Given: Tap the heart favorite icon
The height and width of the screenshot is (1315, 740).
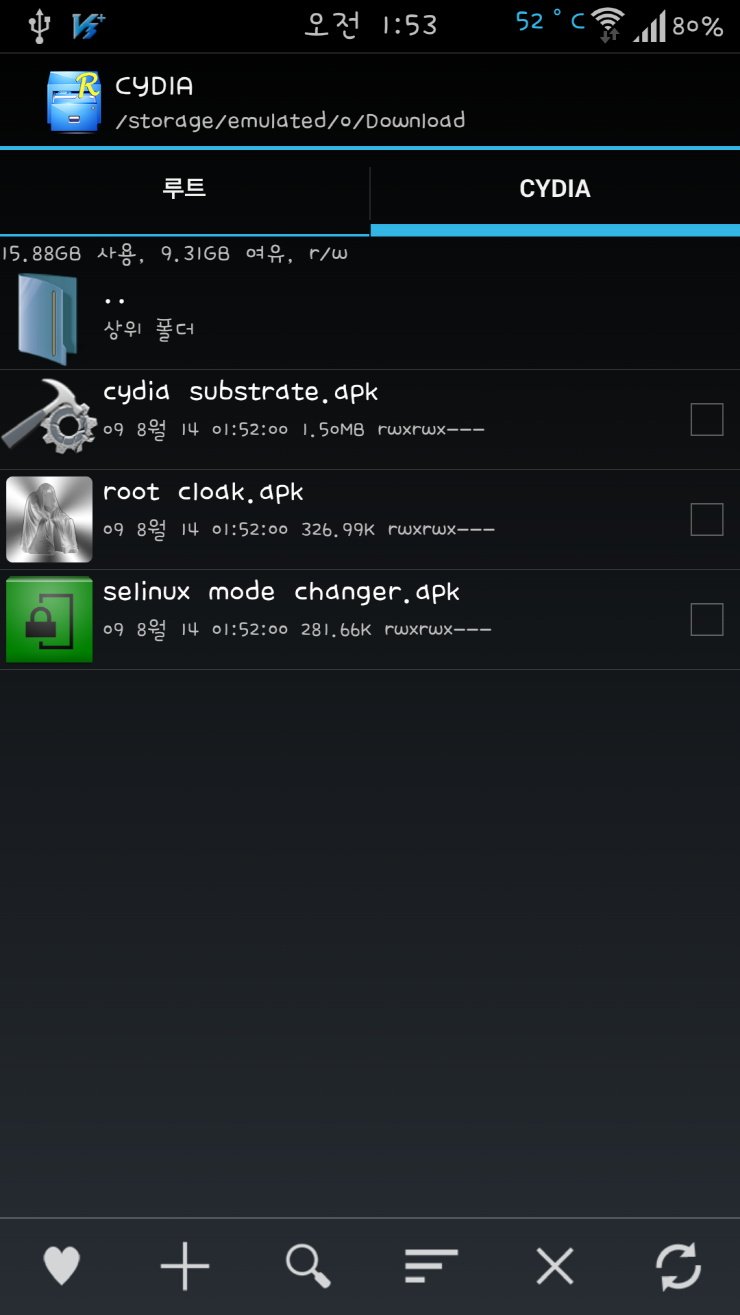Looking at the screenshot, I should point(62,1265).
